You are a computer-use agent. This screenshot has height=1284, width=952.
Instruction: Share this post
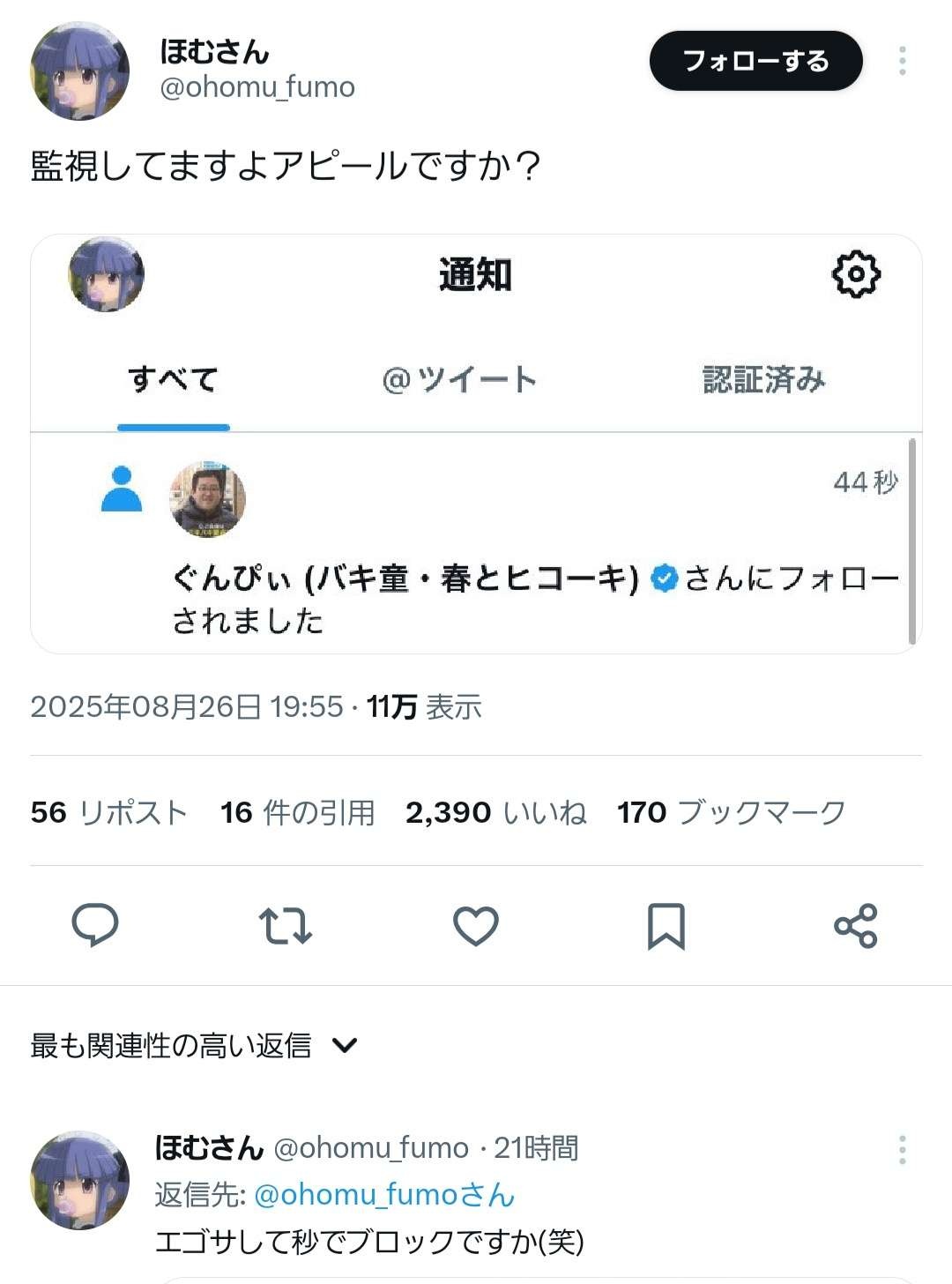[x=855, y=926]
